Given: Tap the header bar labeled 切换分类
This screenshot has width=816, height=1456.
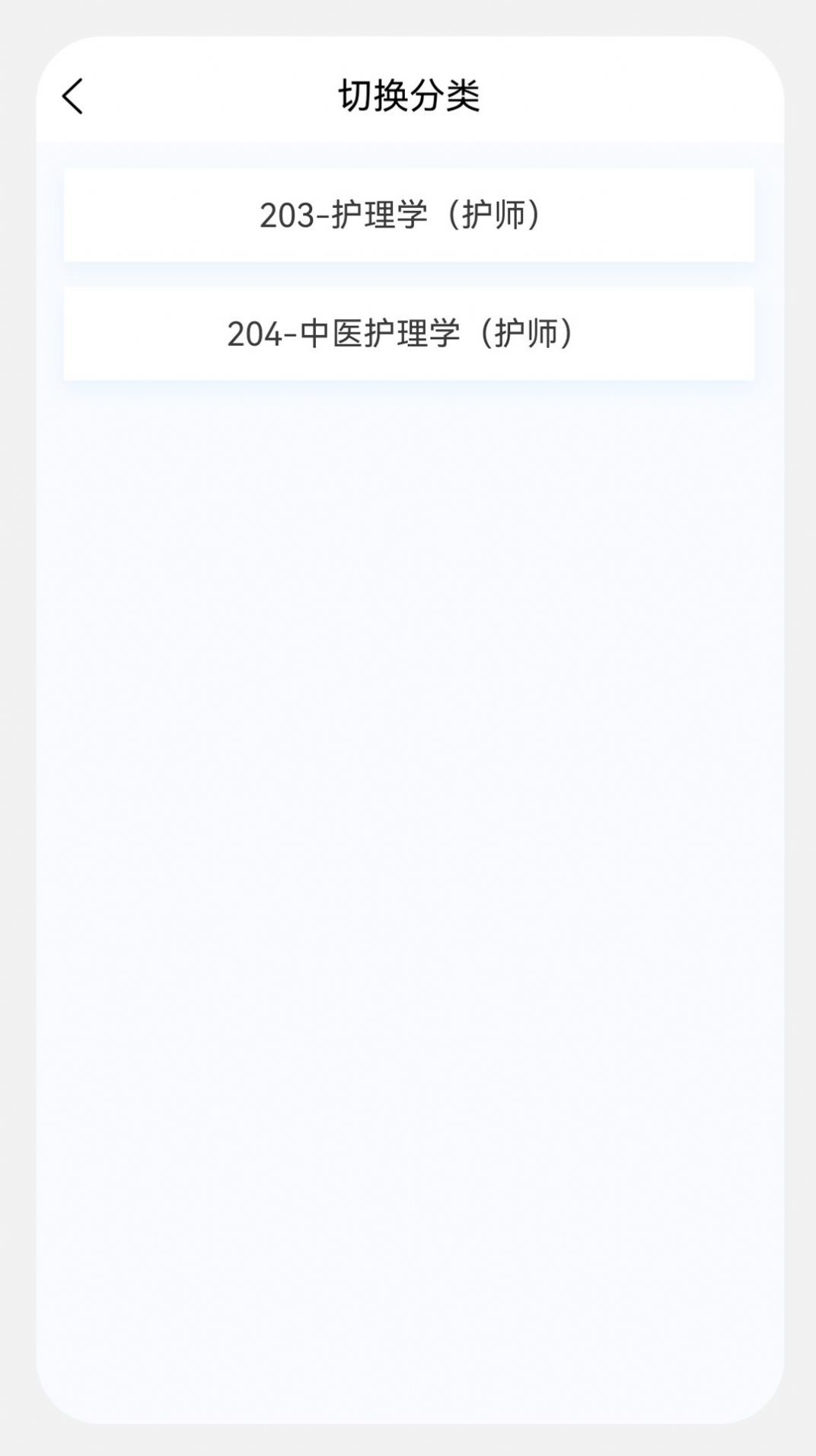Looking at the screenshot, I should 408,96.
